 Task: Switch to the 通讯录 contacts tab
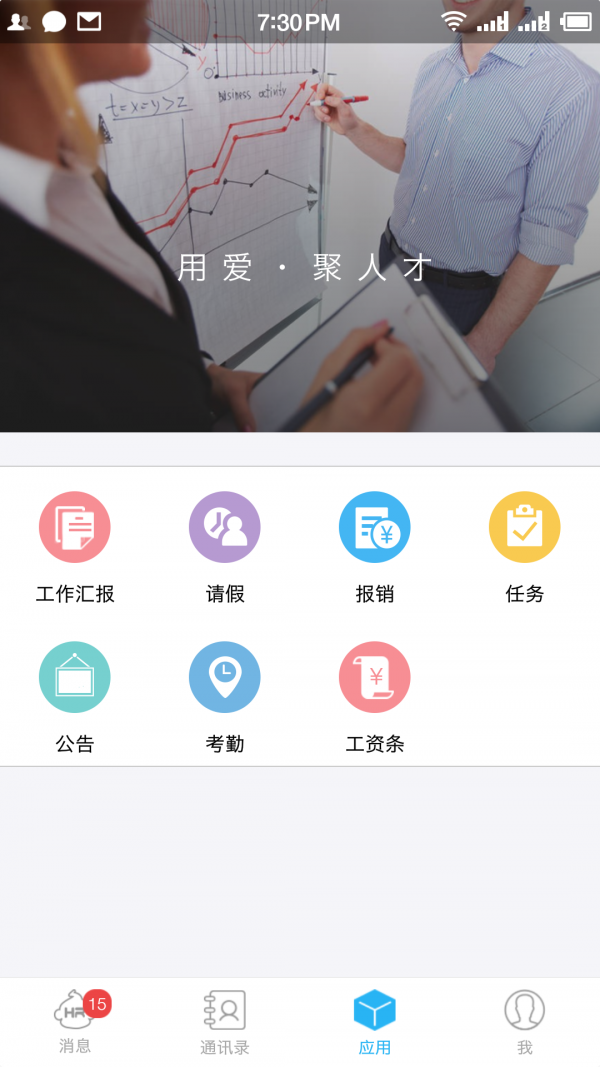(x=225, y=1022)
